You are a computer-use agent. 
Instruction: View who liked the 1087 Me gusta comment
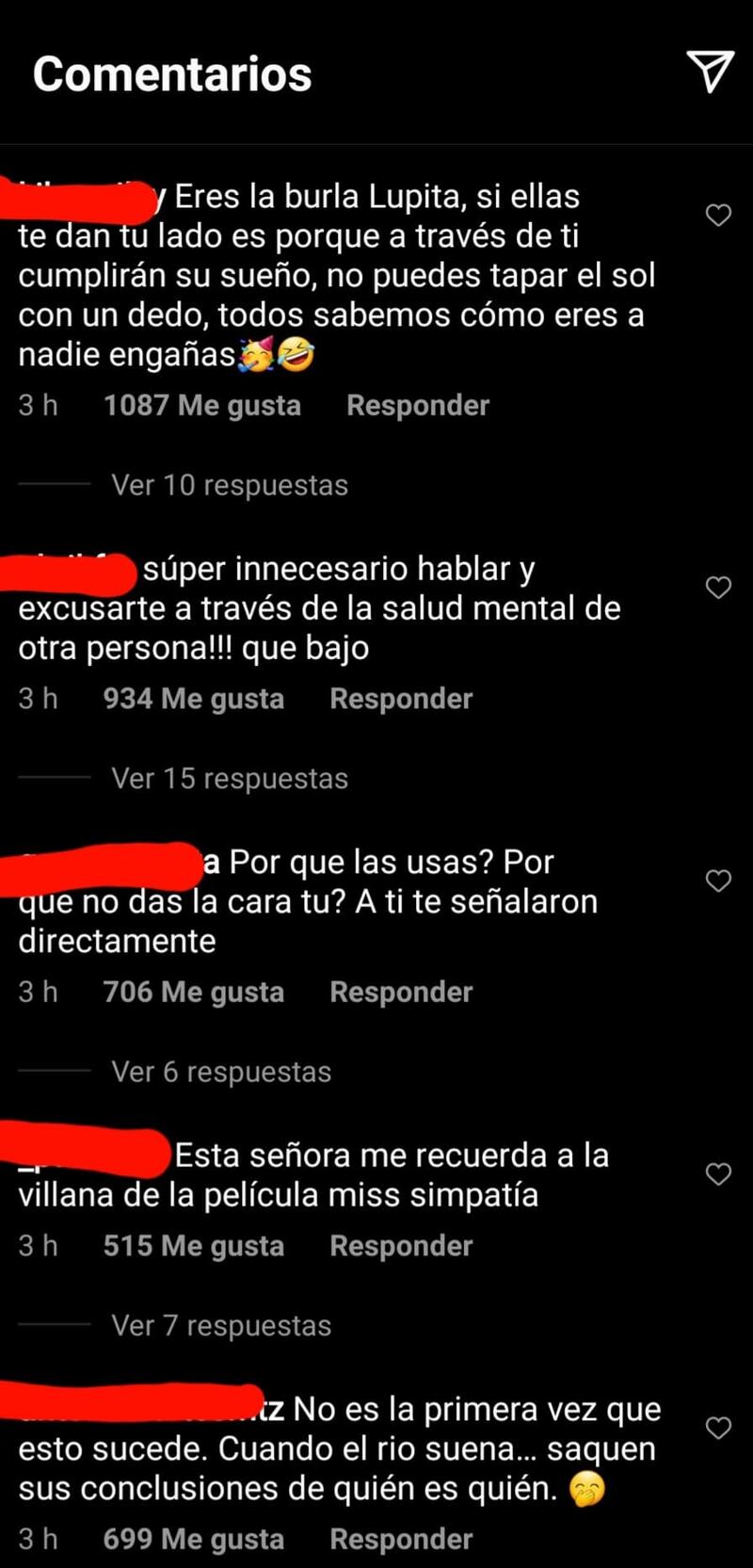[x=201, y=406]
